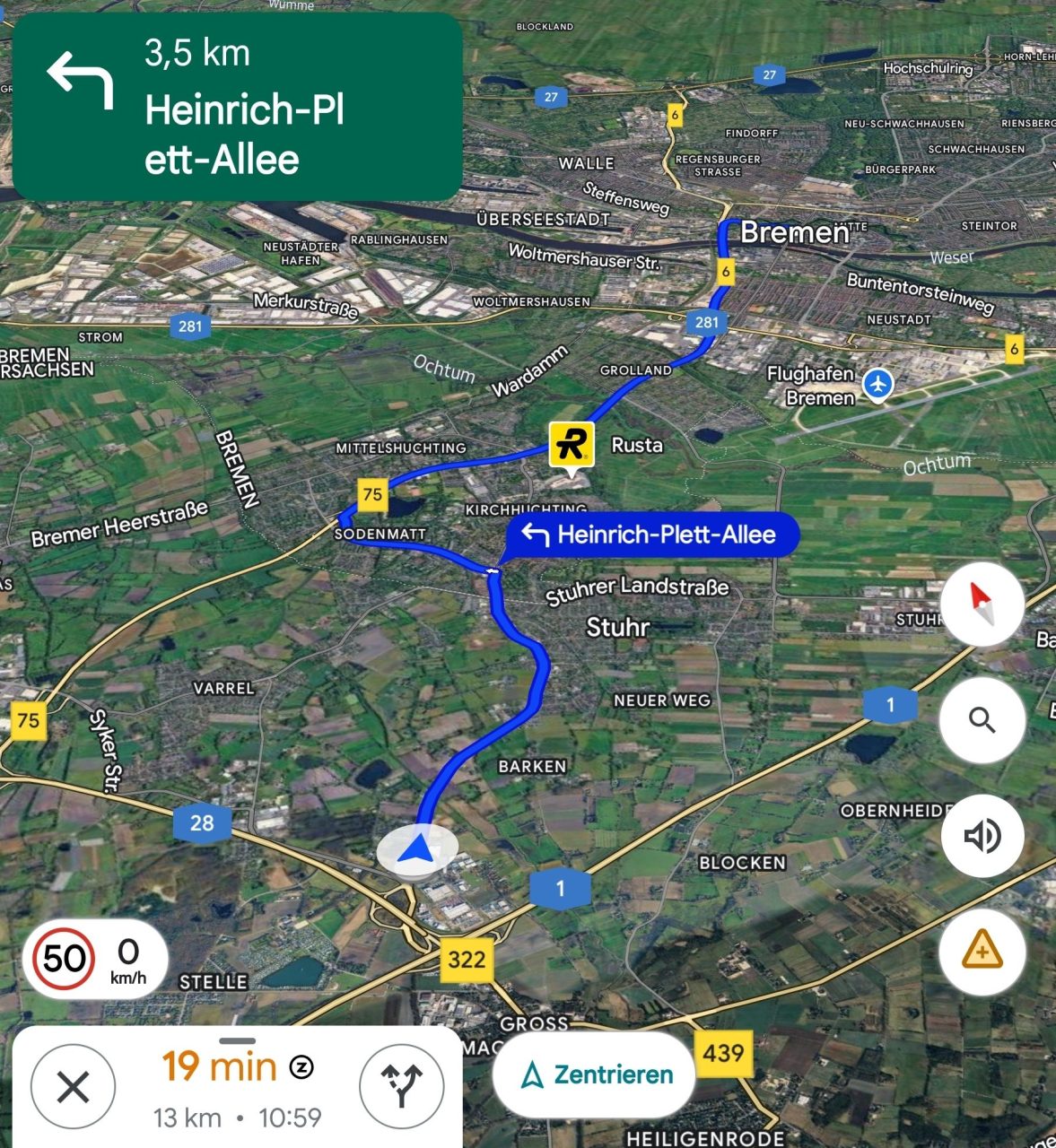Search along the route
This screenshot has height=1148, width=1056.
(982, 720)
